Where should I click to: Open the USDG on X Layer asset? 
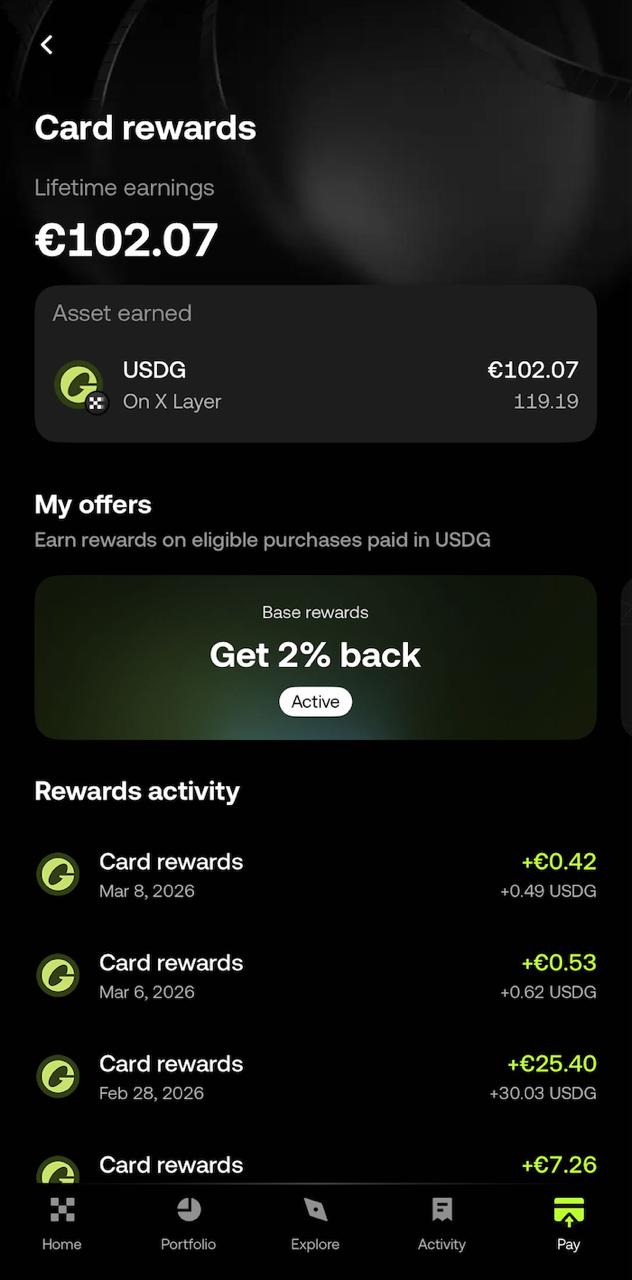pos(315,385)
